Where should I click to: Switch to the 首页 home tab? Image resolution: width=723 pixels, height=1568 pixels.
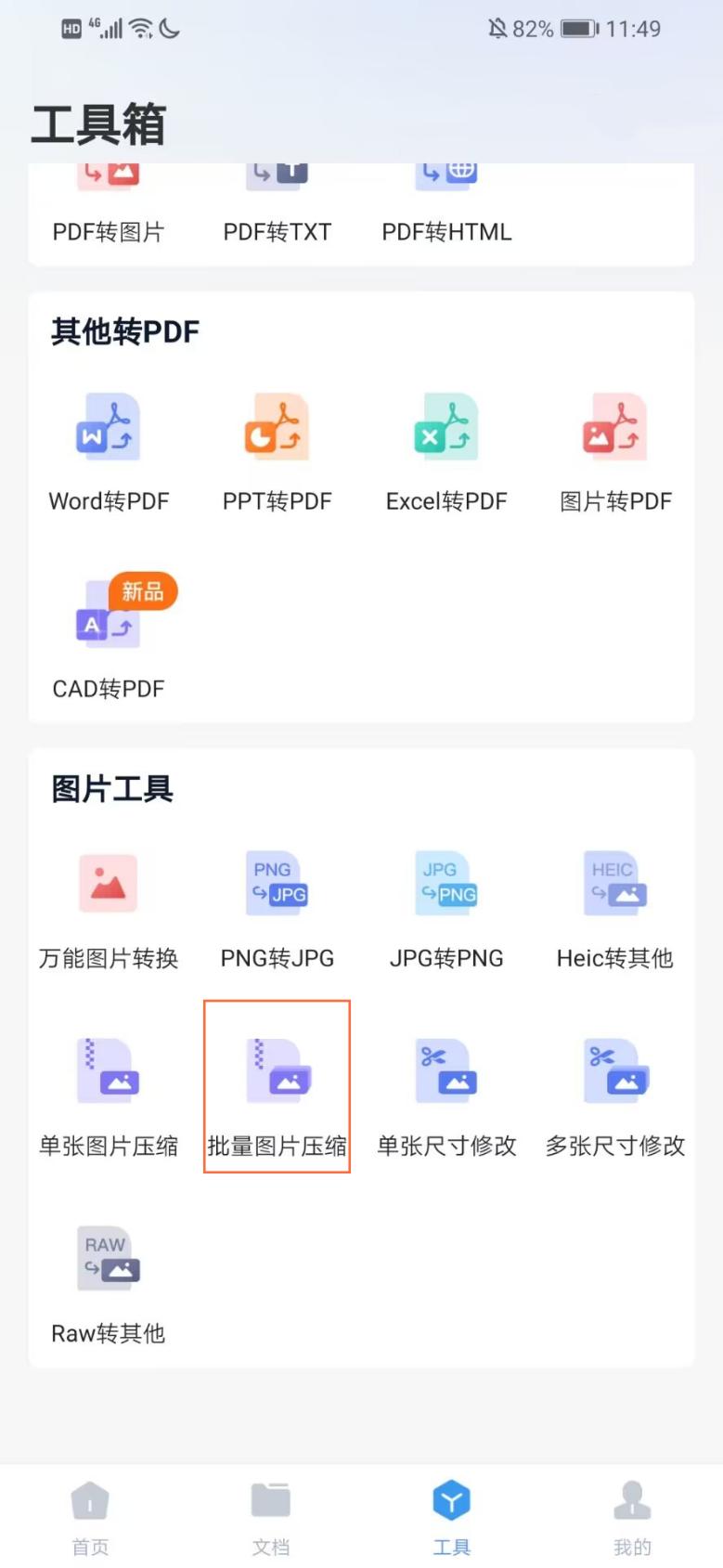click(x=90, y=1513)
